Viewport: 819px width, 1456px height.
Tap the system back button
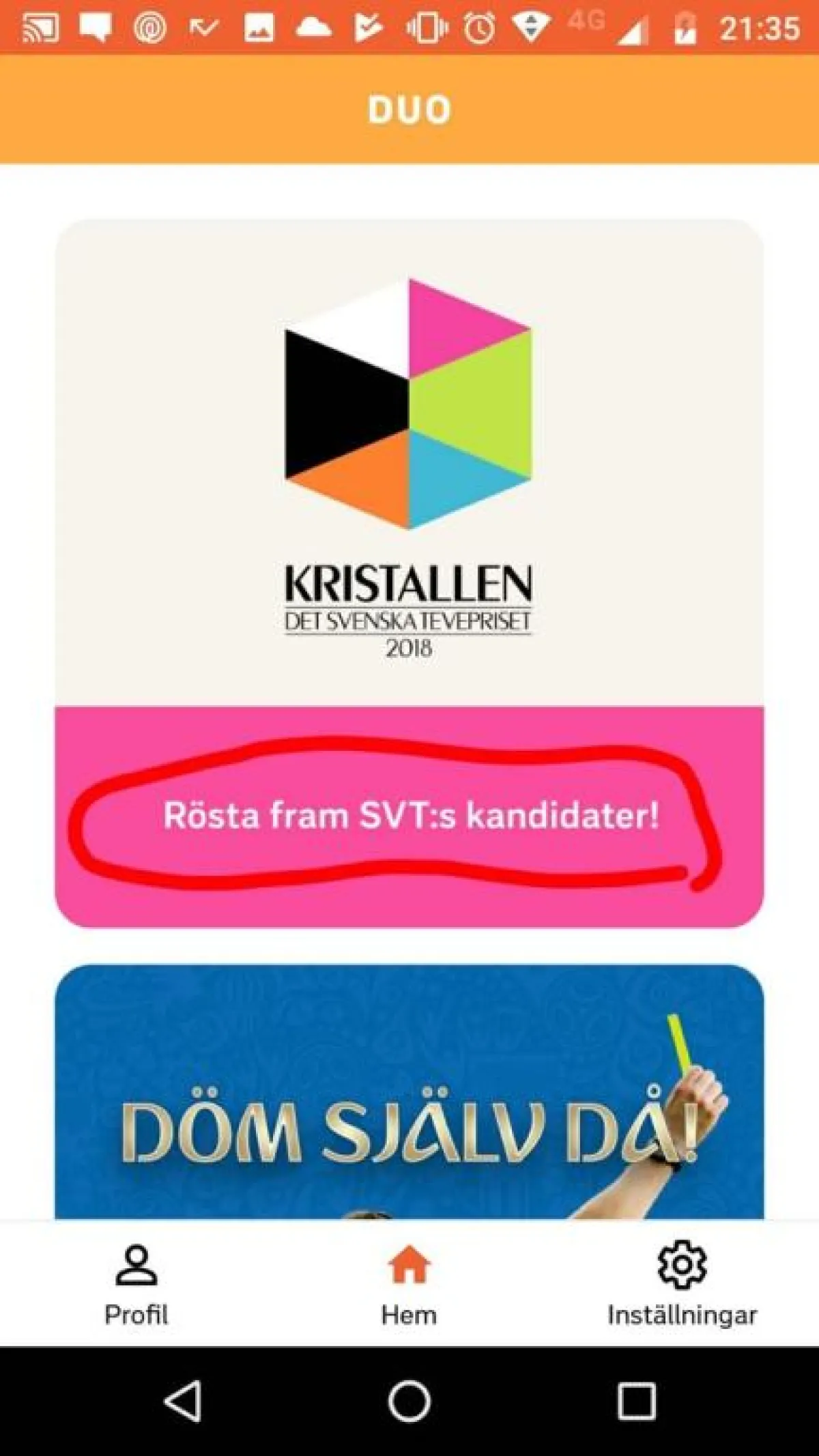183,1401
